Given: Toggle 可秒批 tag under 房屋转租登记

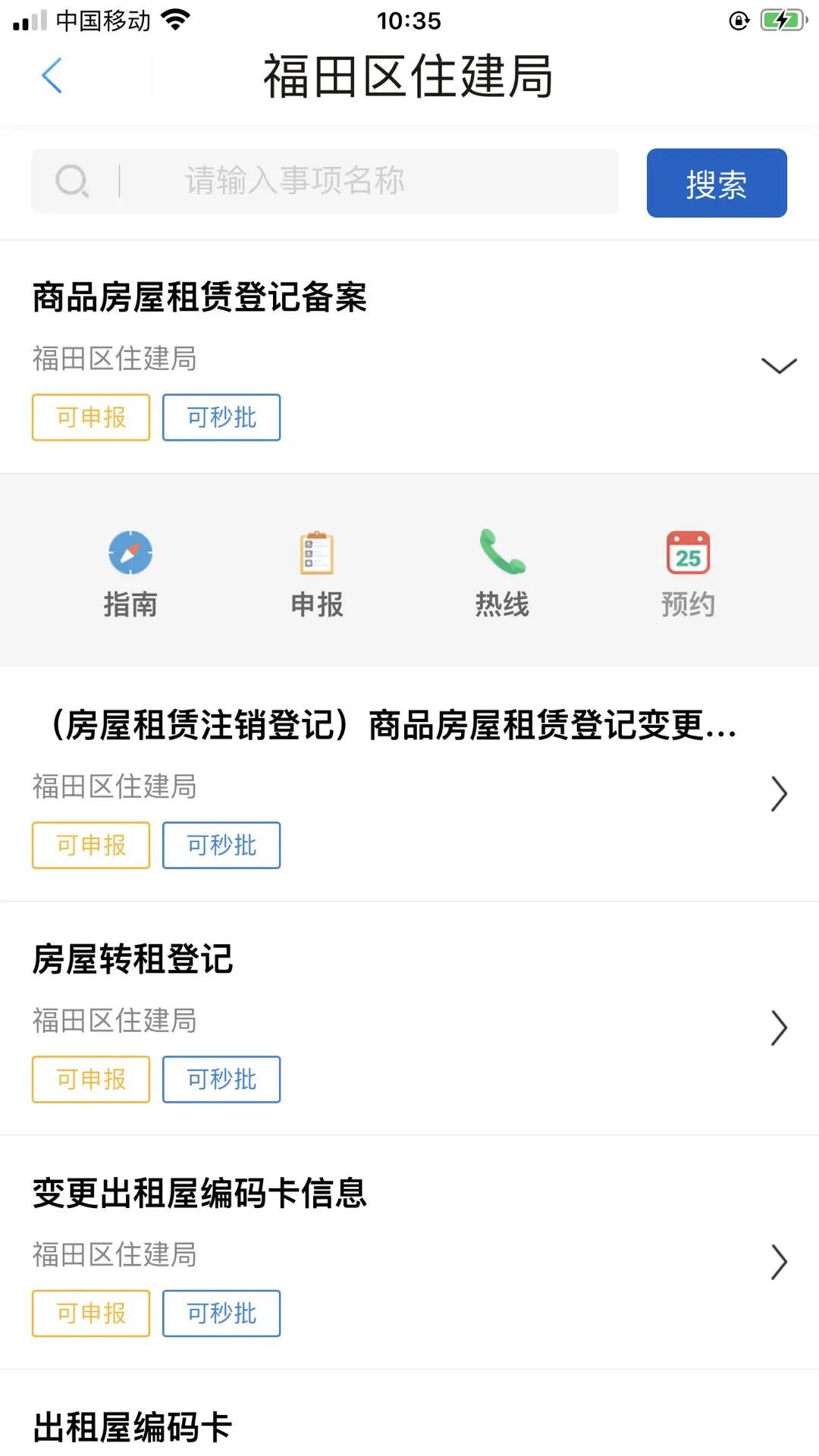Looking at the screenshot, I should coord(221,1079).
